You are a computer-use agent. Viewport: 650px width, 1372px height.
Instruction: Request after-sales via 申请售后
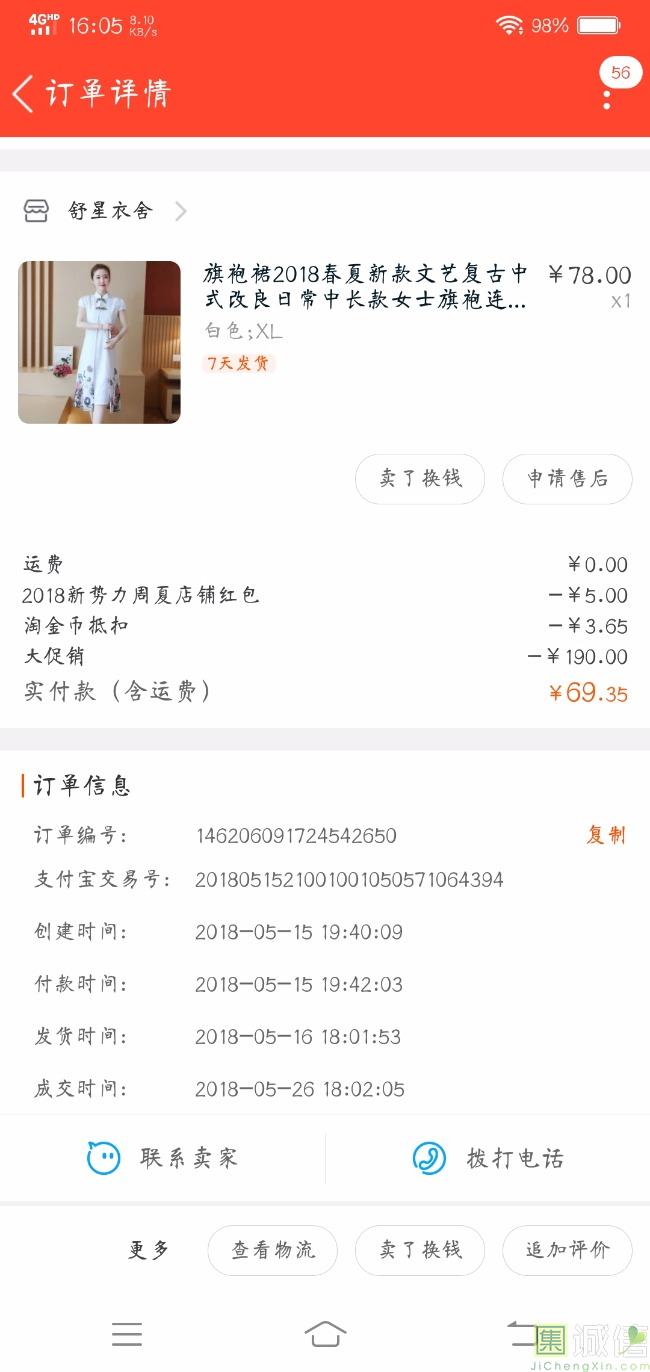(567, 479)
